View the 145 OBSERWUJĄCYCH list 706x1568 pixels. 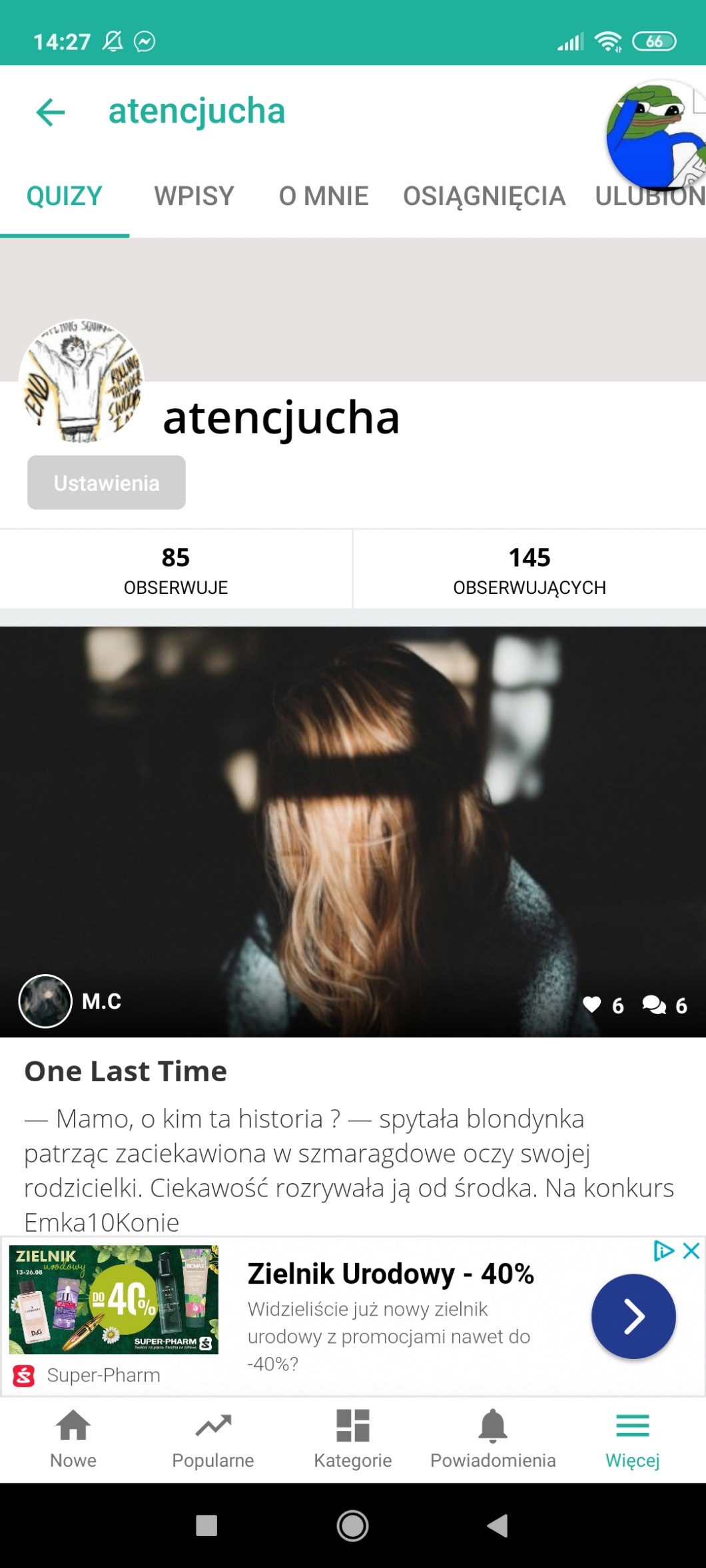529,570
